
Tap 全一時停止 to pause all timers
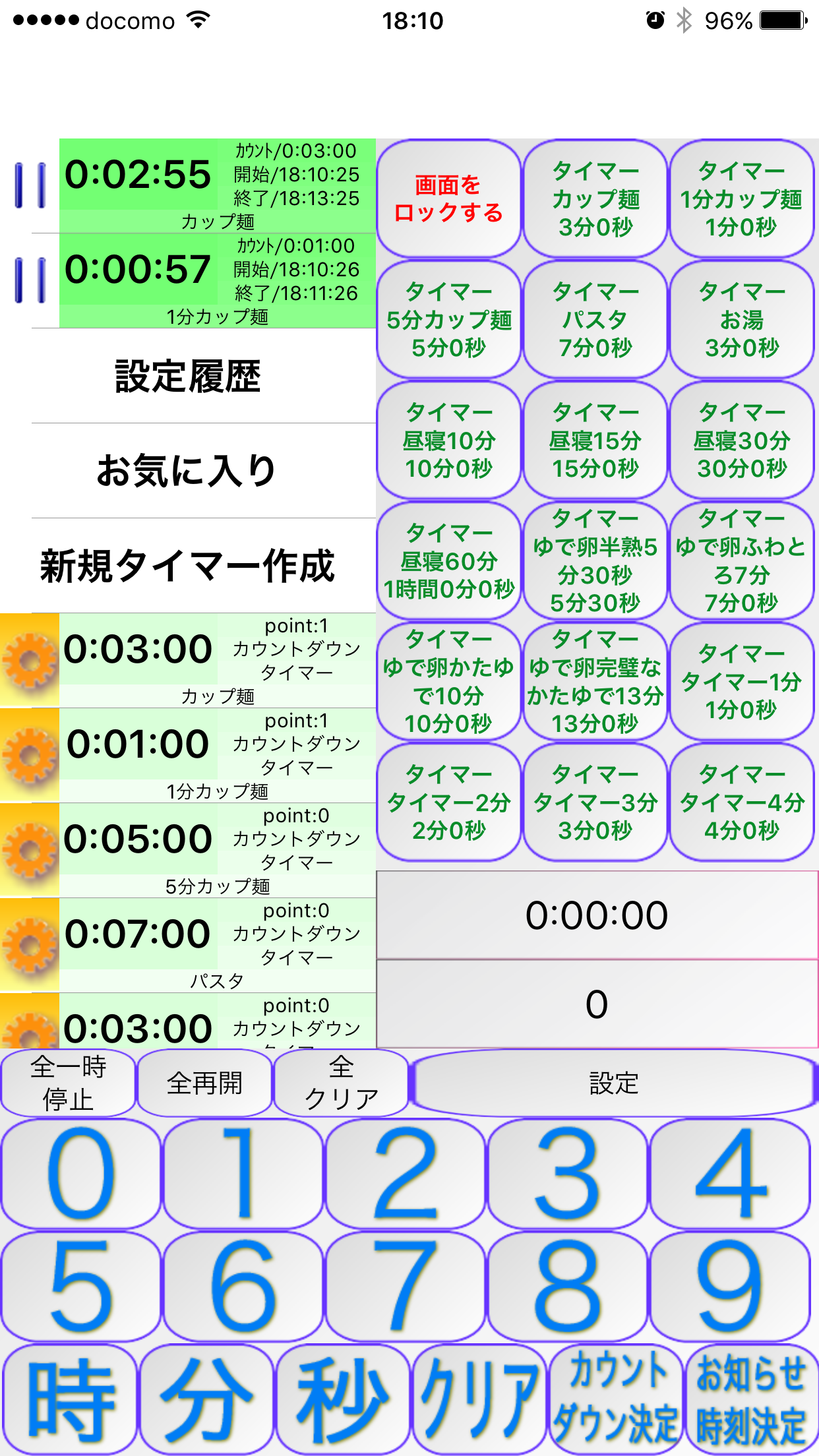[68, 1083]
